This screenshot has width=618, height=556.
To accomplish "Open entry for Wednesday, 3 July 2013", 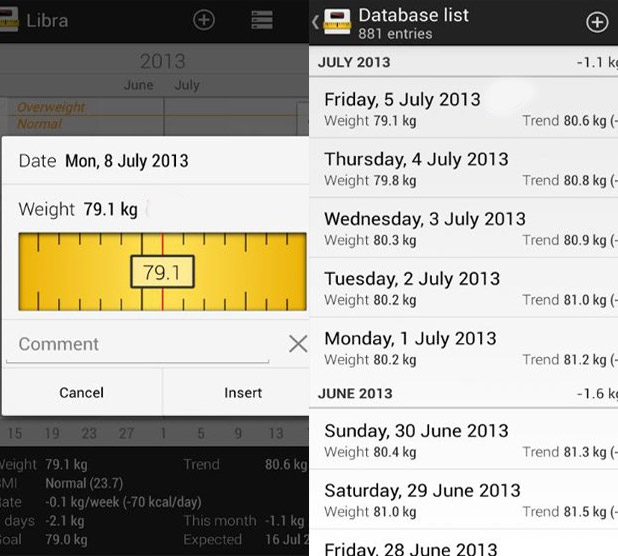I will click(x=465, y=229).
